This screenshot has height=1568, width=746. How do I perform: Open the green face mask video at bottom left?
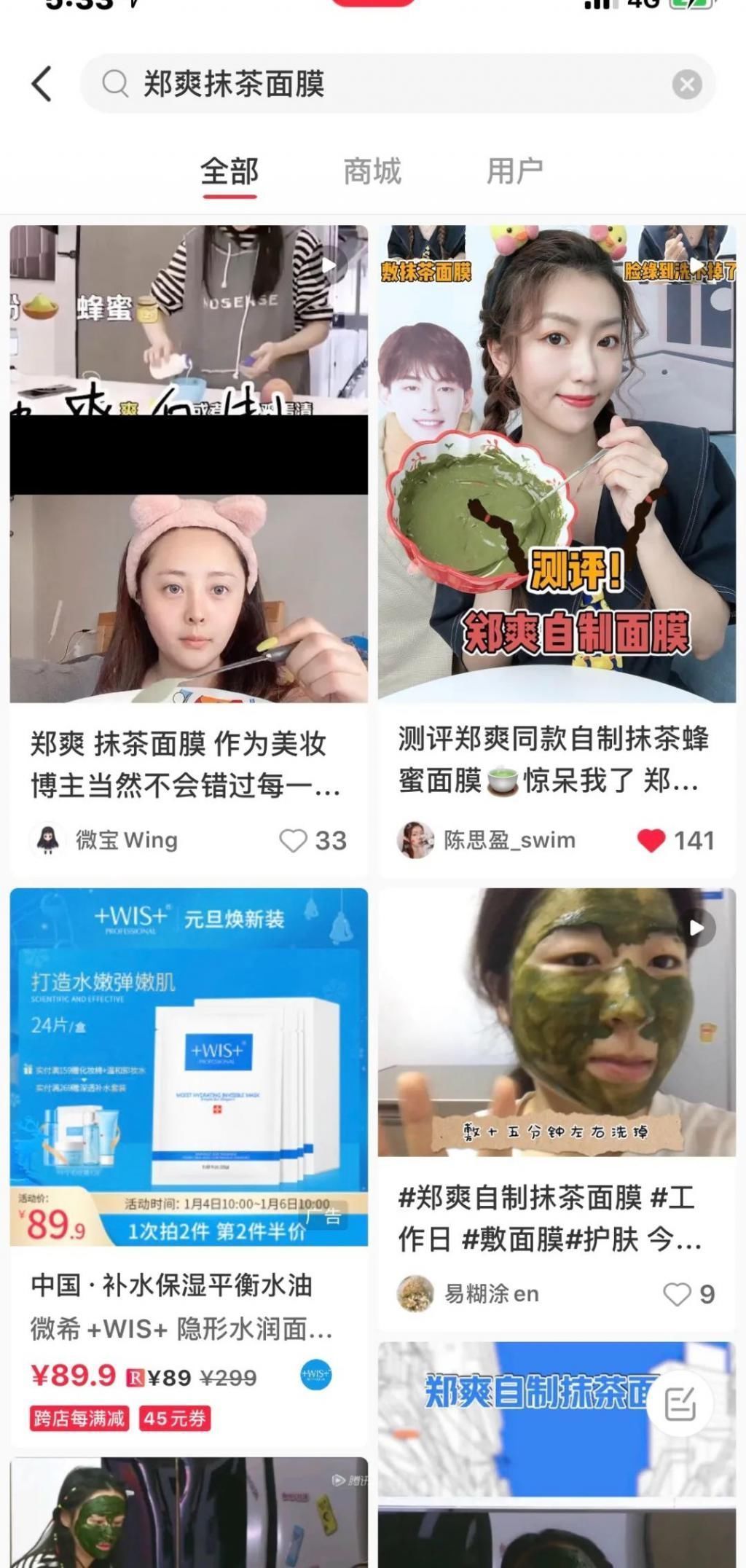189,1516
